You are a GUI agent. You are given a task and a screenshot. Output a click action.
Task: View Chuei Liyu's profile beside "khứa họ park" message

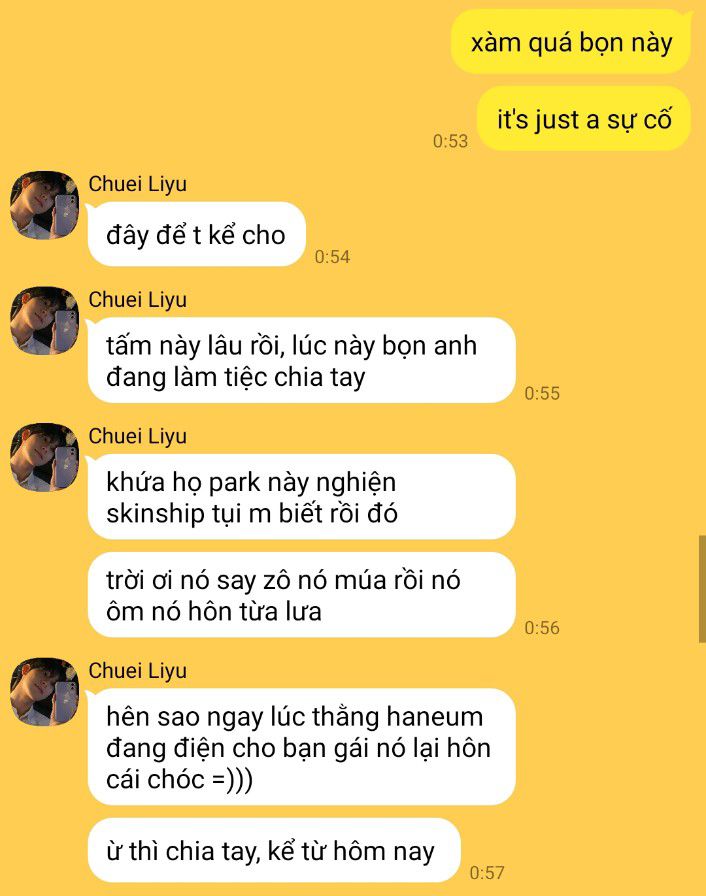pos(44,457)
